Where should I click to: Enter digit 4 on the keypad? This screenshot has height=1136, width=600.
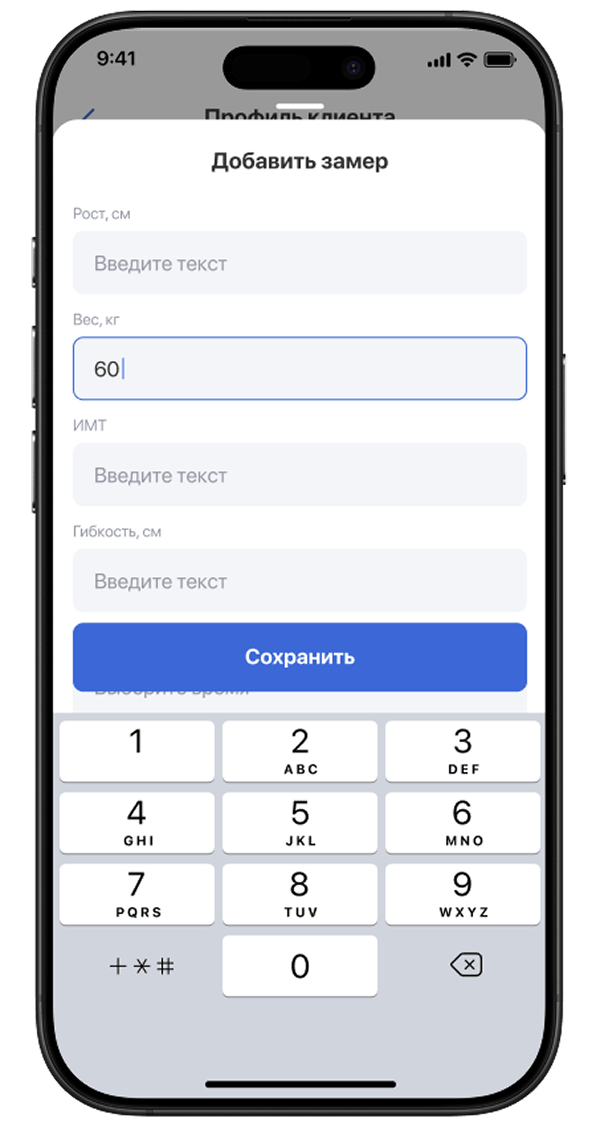tap(137, 822)
